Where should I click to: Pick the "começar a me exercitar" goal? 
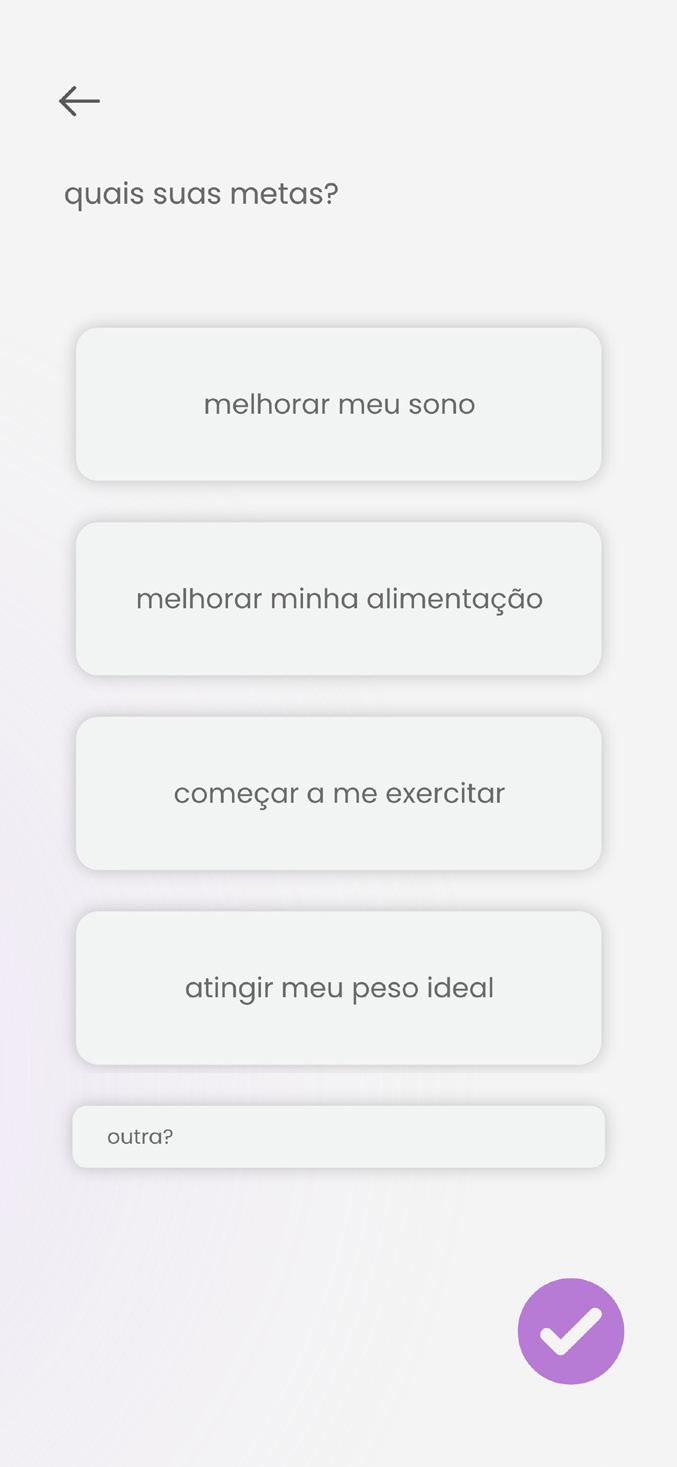pos(339,793)
